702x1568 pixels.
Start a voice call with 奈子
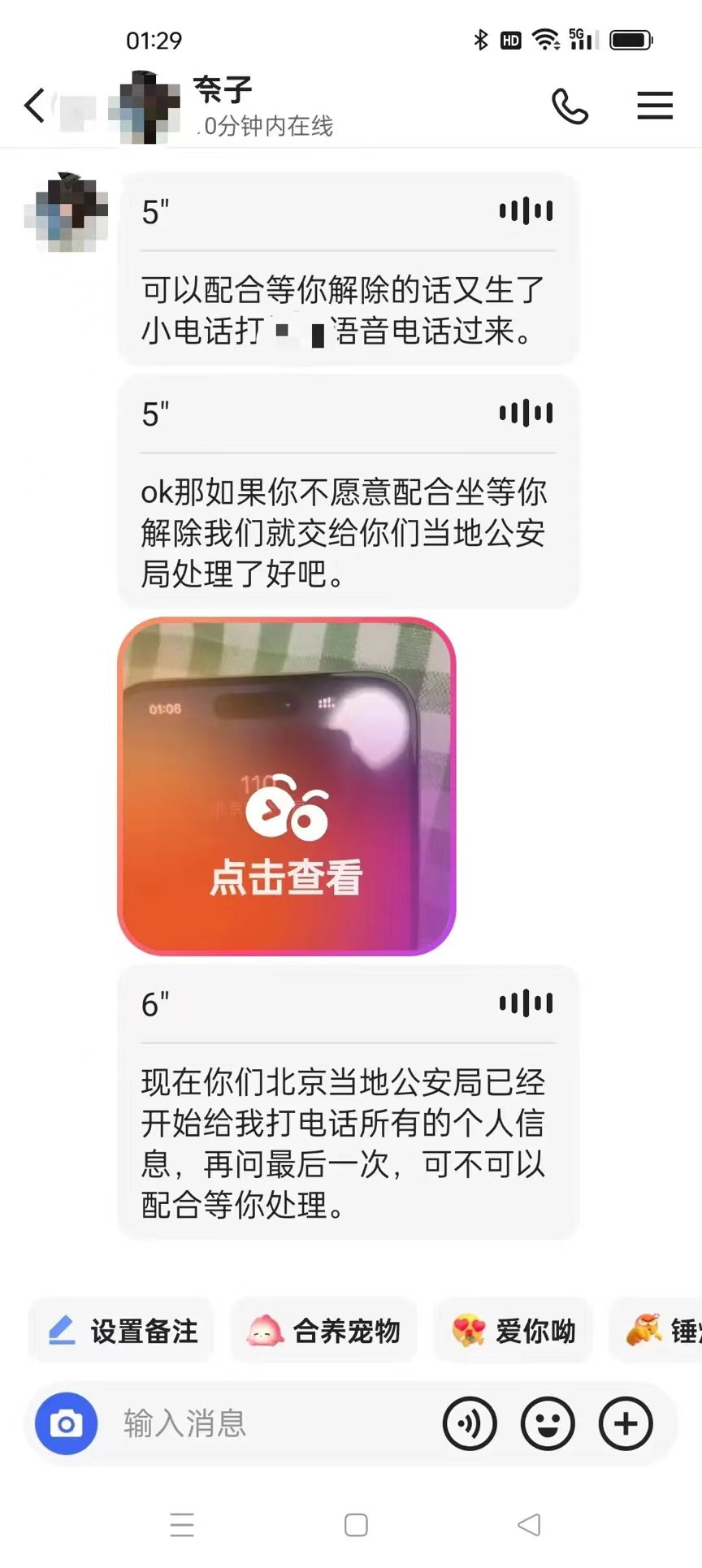[570, 106]
